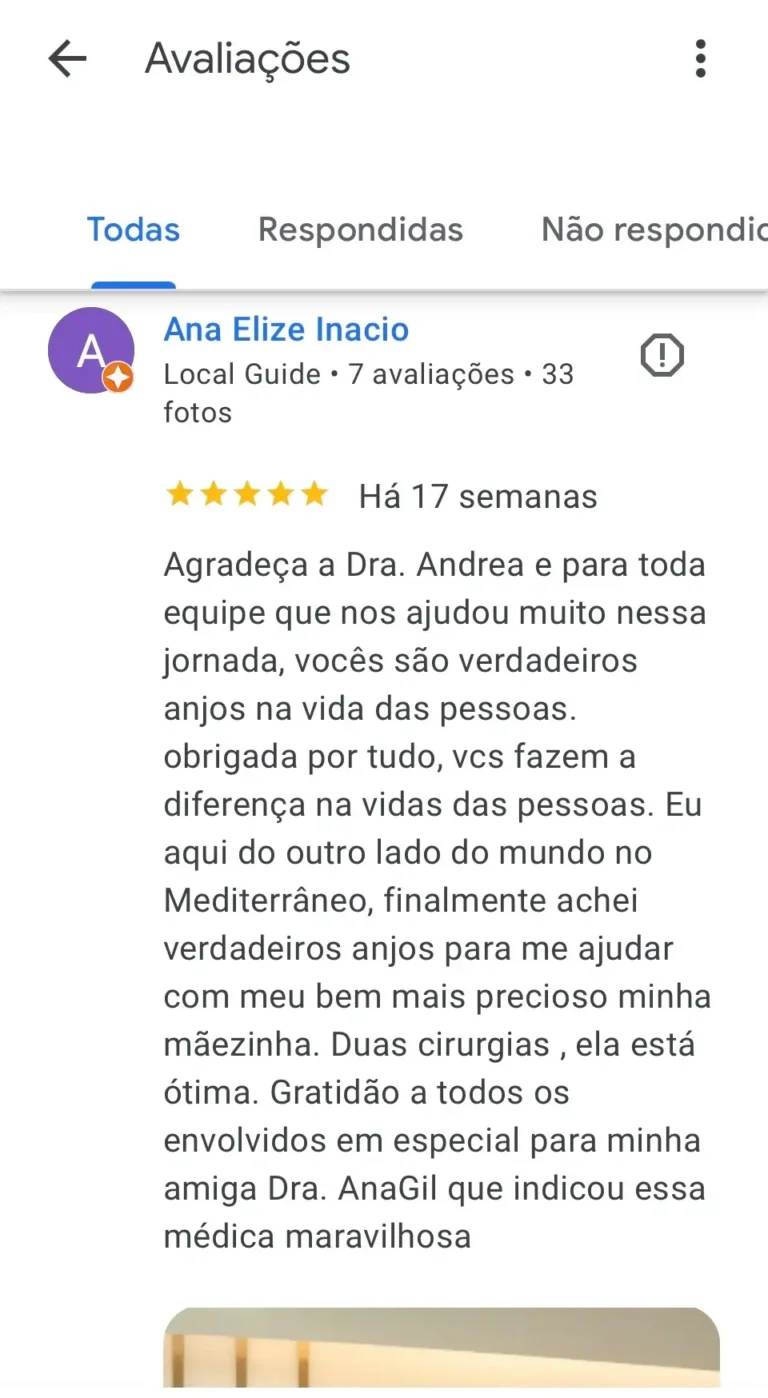Viewport: 768px width, 1398px height.
Task: Go back from Avaliações
Action: tap(67, 59)
